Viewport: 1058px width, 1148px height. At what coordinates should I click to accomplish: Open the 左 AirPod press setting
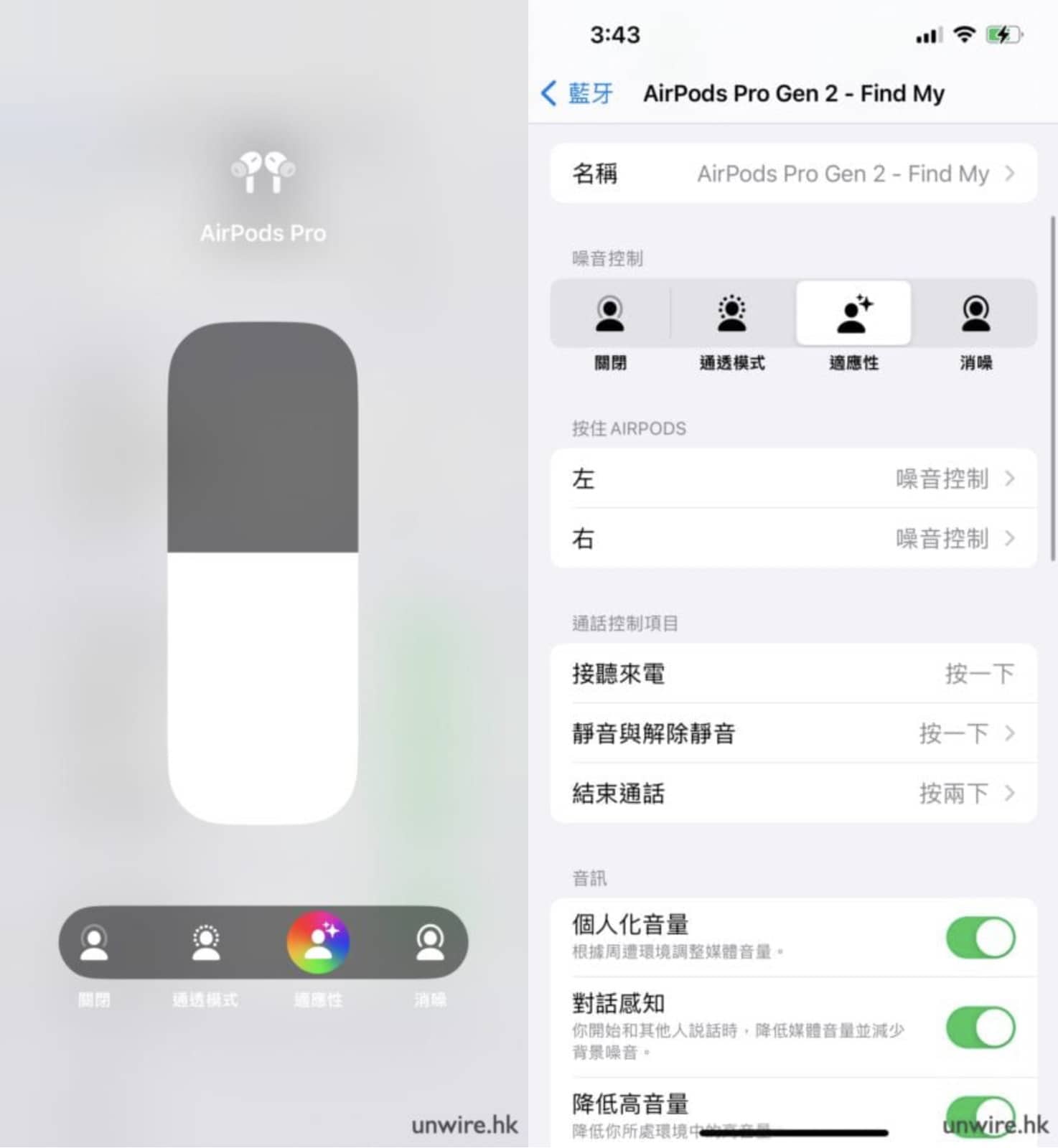click(793, 479)
